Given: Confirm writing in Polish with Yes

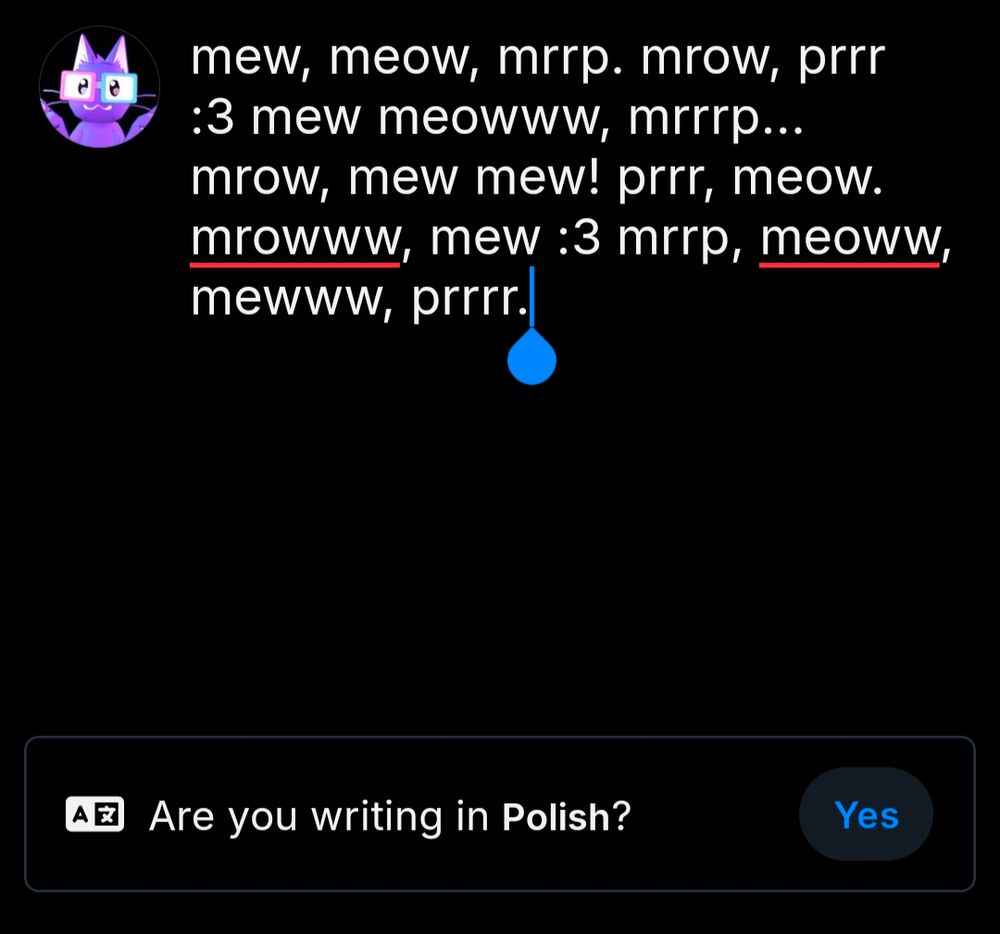Looking at the screenshot, I should point(866,815).
